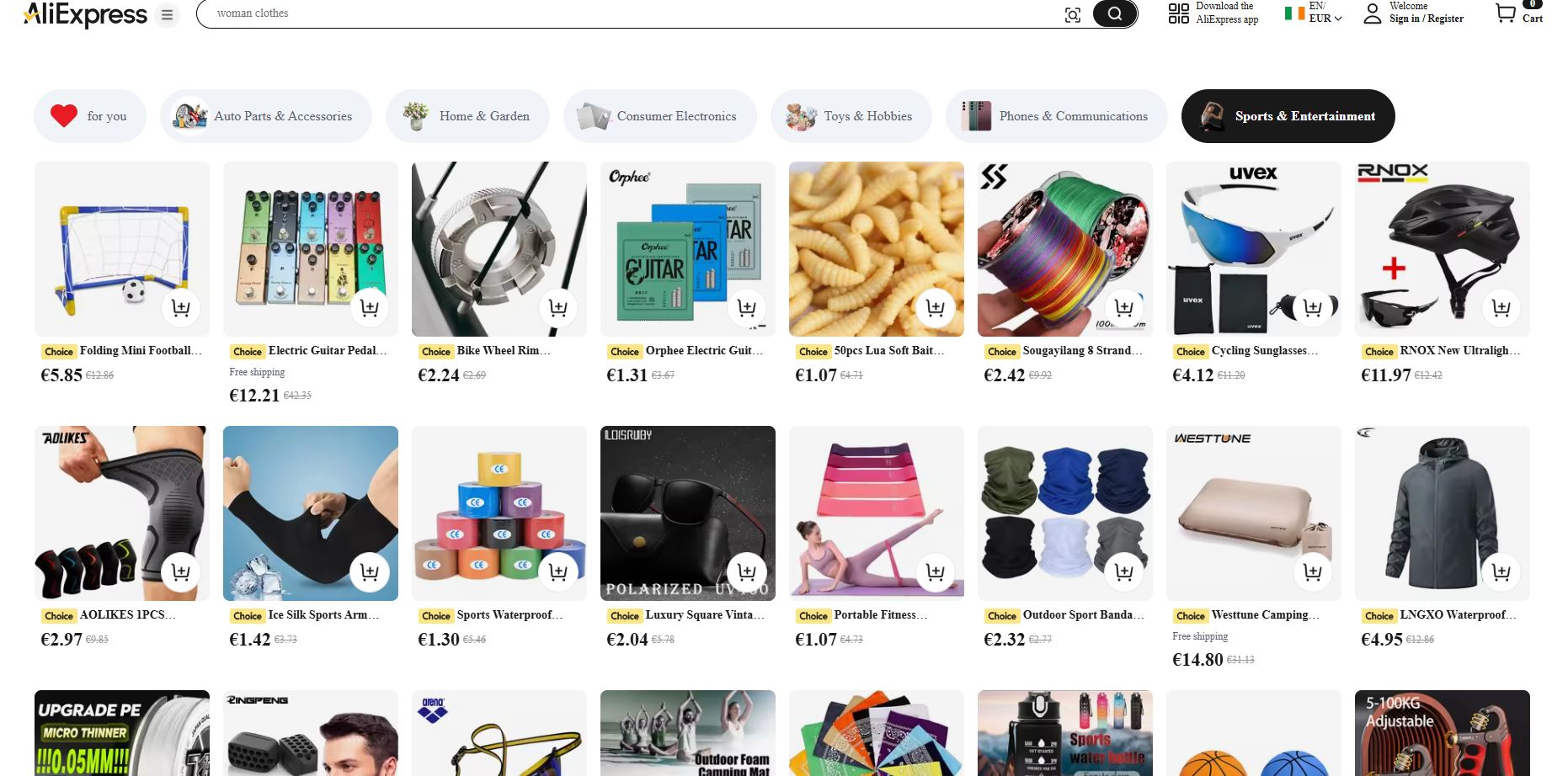Open Folding Mini Football product card
Image resolution: width=1568 pixels, height=776 pixels.
point(121,249)
